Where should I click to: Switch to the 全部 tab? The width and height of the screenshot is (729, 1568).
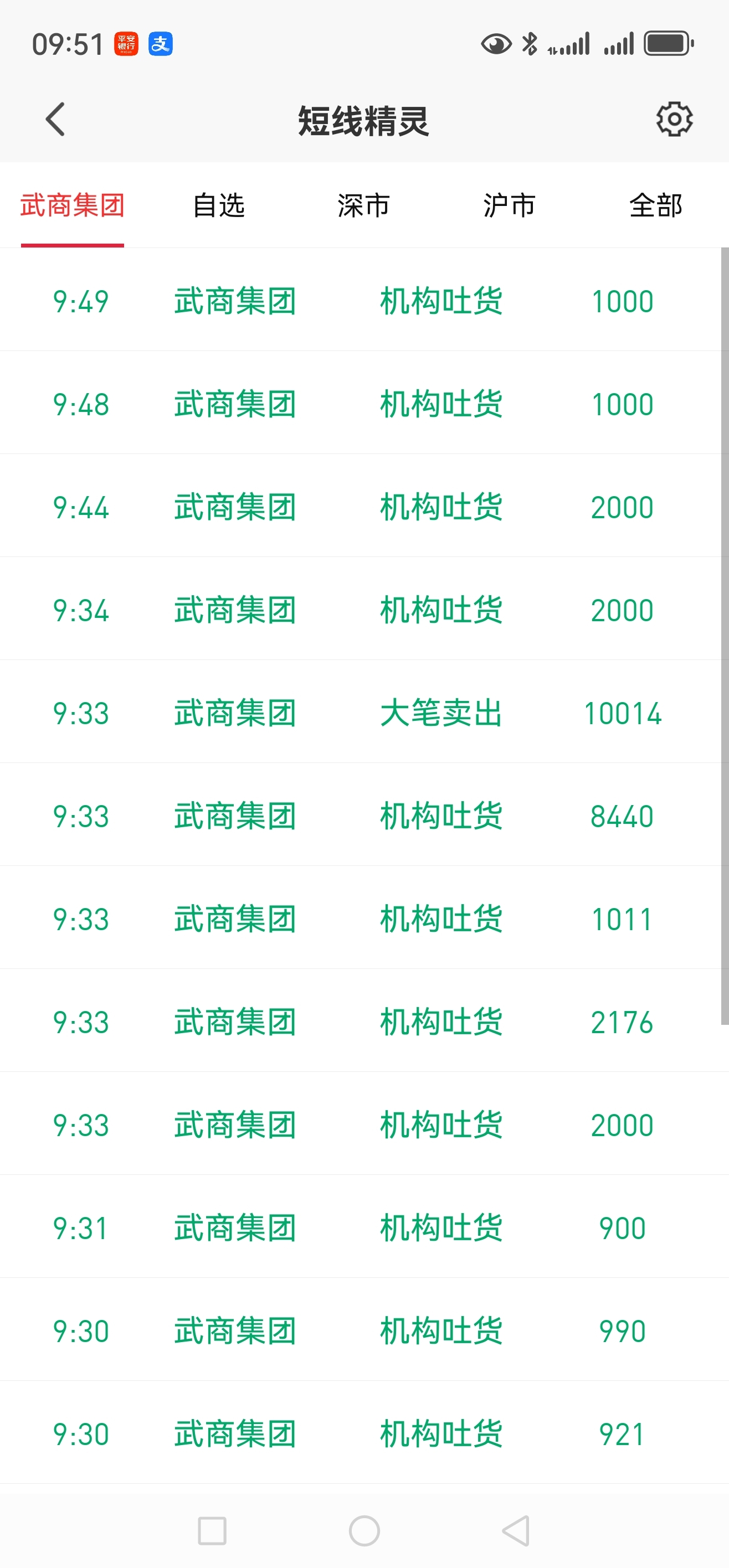click(655, 205)
